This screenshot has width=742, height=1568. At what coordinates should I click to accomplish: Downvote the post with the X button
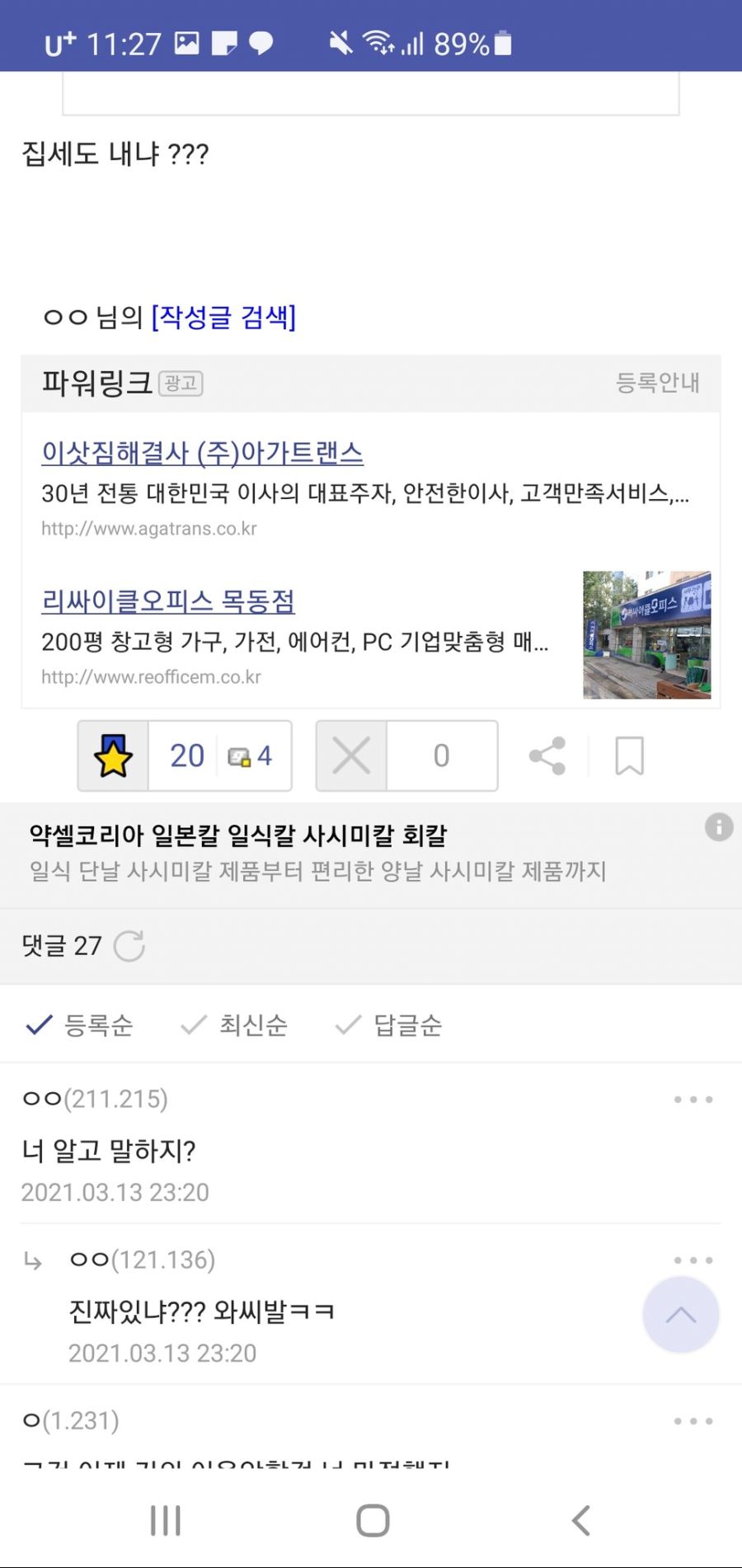click(351, 756)
